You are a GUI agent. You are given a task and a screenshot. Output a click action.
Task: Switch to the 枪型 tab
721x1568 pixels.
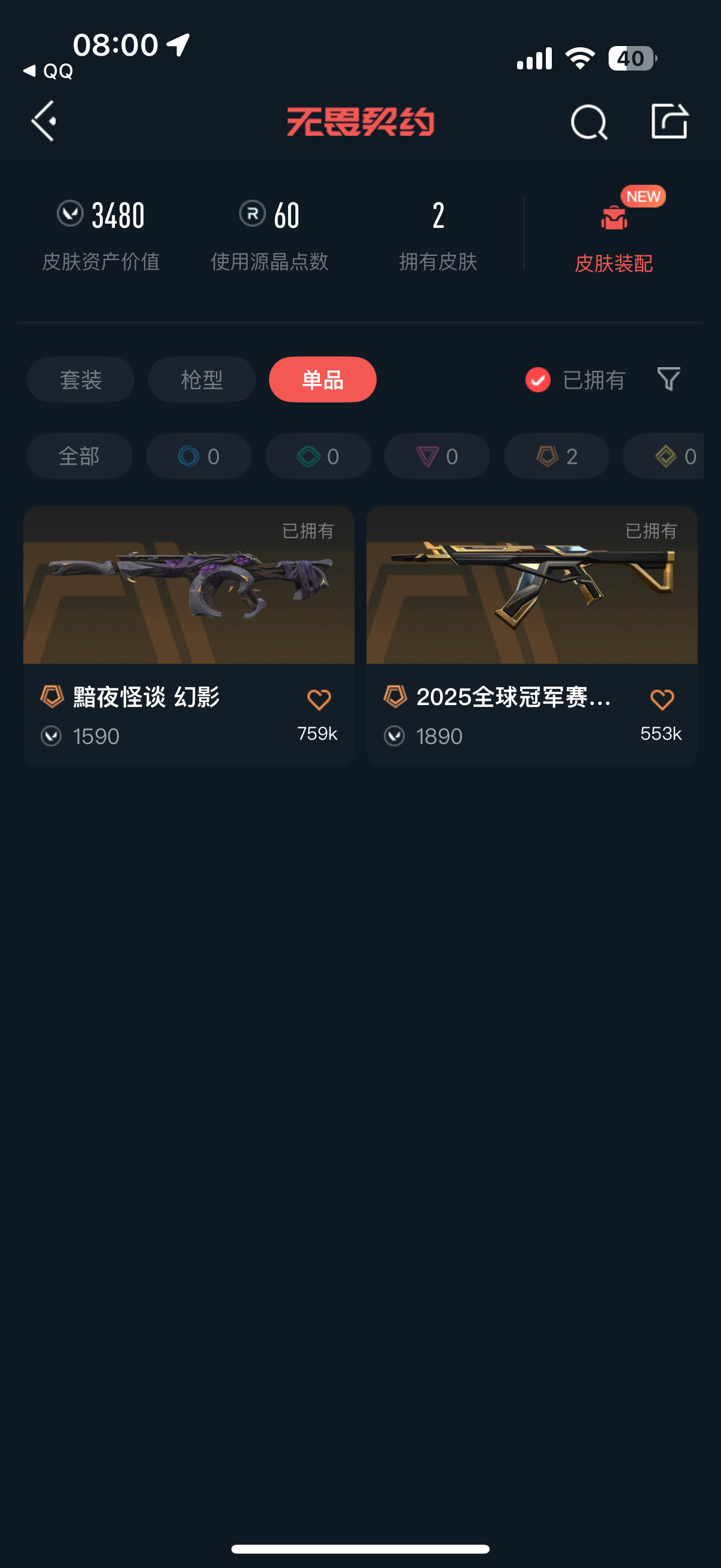click(x=201, y=379)
